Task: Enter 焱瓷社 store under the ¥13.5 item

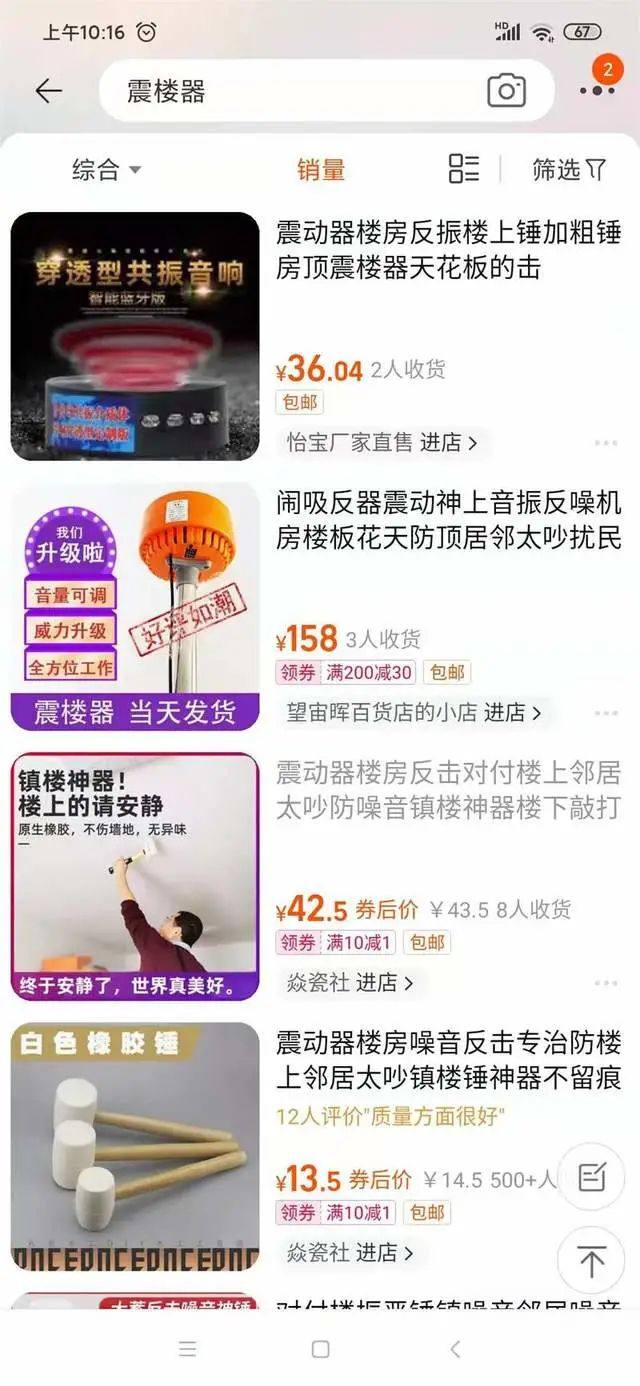Action: pyautogui.click(x=350, y=1253)
